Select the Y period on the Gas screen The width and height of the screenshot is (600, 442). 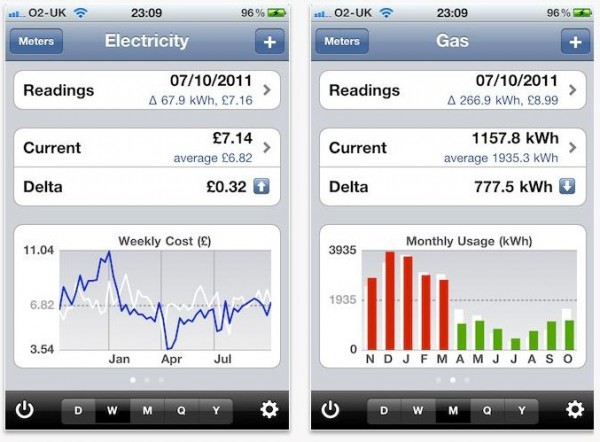[521, 410]
